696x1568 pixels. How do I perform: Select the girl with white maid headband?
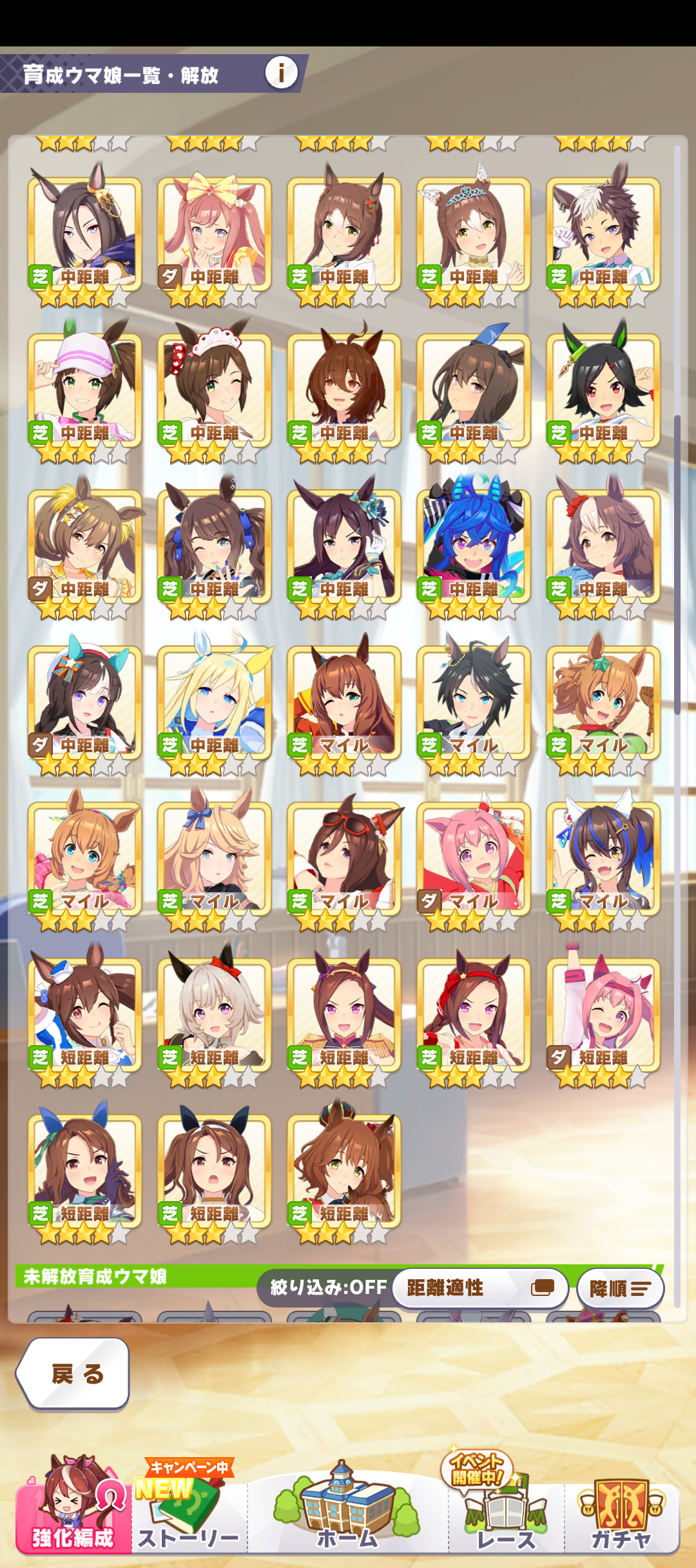214,389
